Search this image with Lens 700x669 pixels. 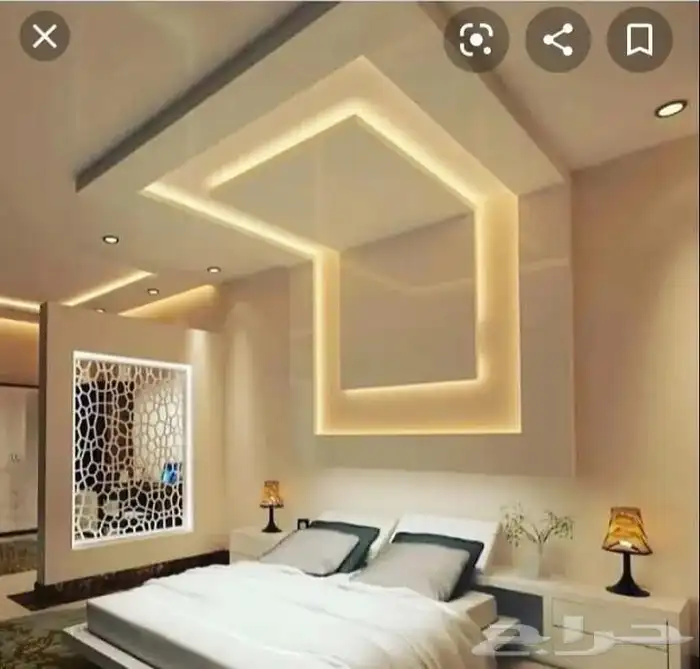476,40
